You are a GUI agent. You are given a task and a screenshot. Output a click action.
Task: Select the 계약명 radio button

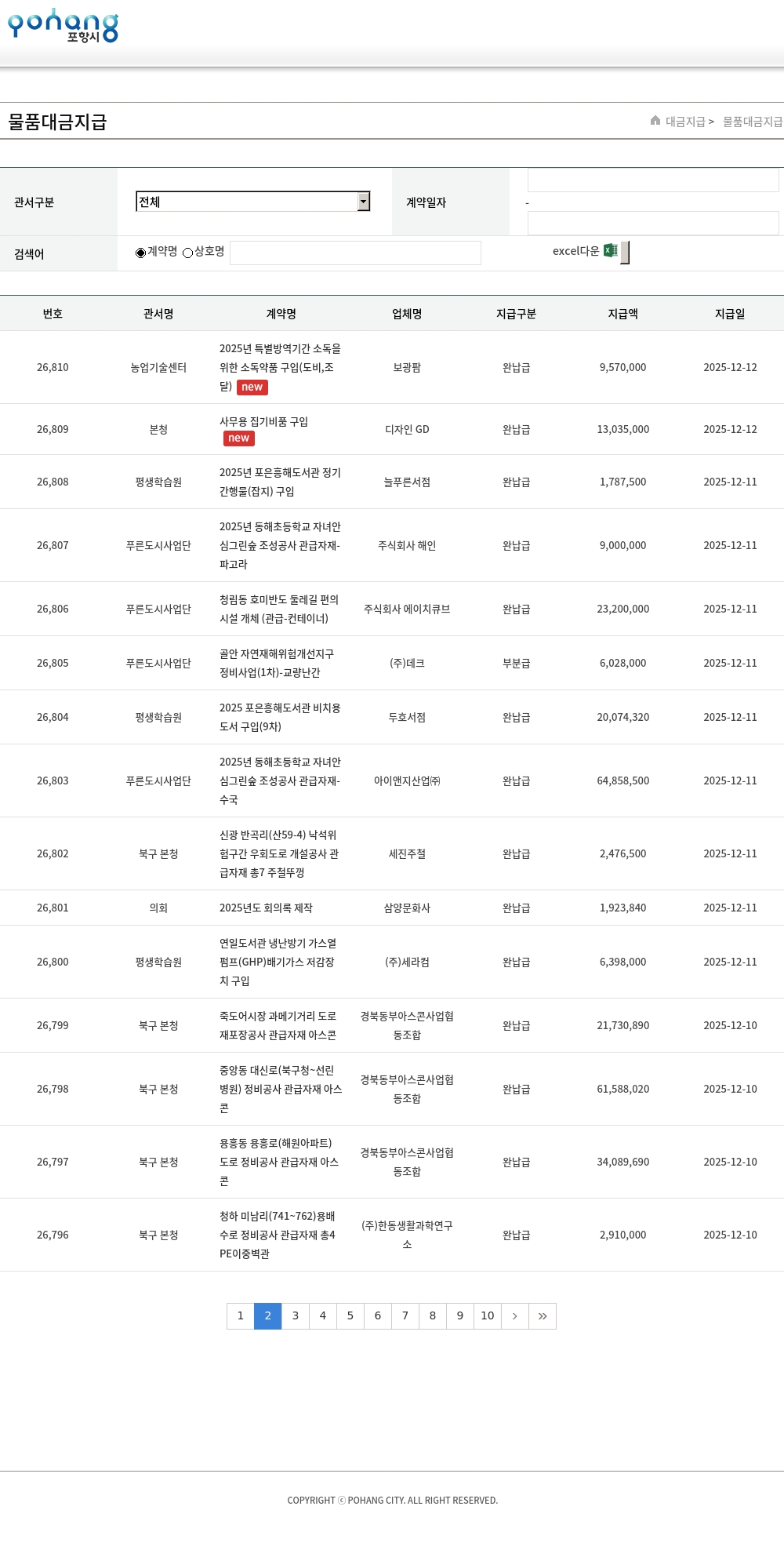141,253
